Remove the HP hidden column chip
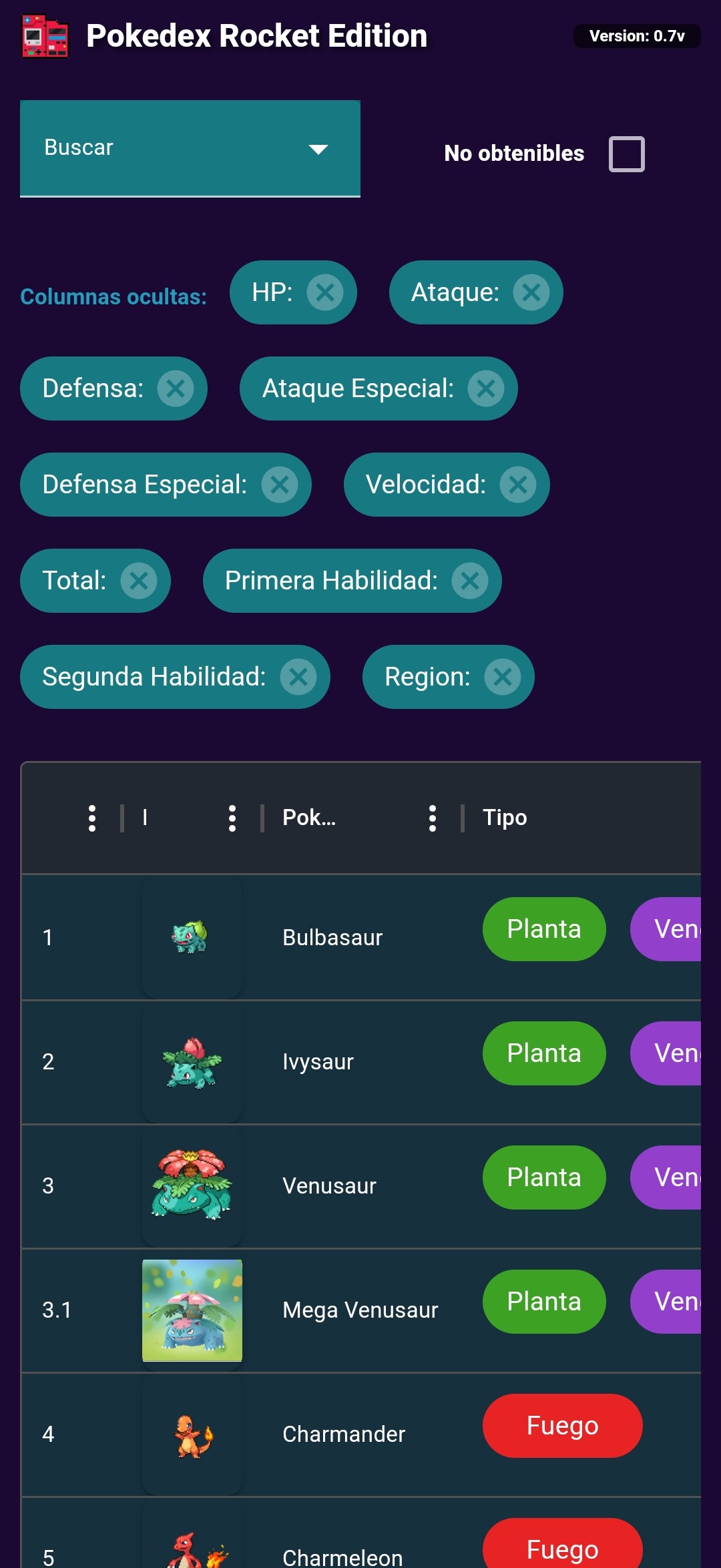 [x=325, y=292]
